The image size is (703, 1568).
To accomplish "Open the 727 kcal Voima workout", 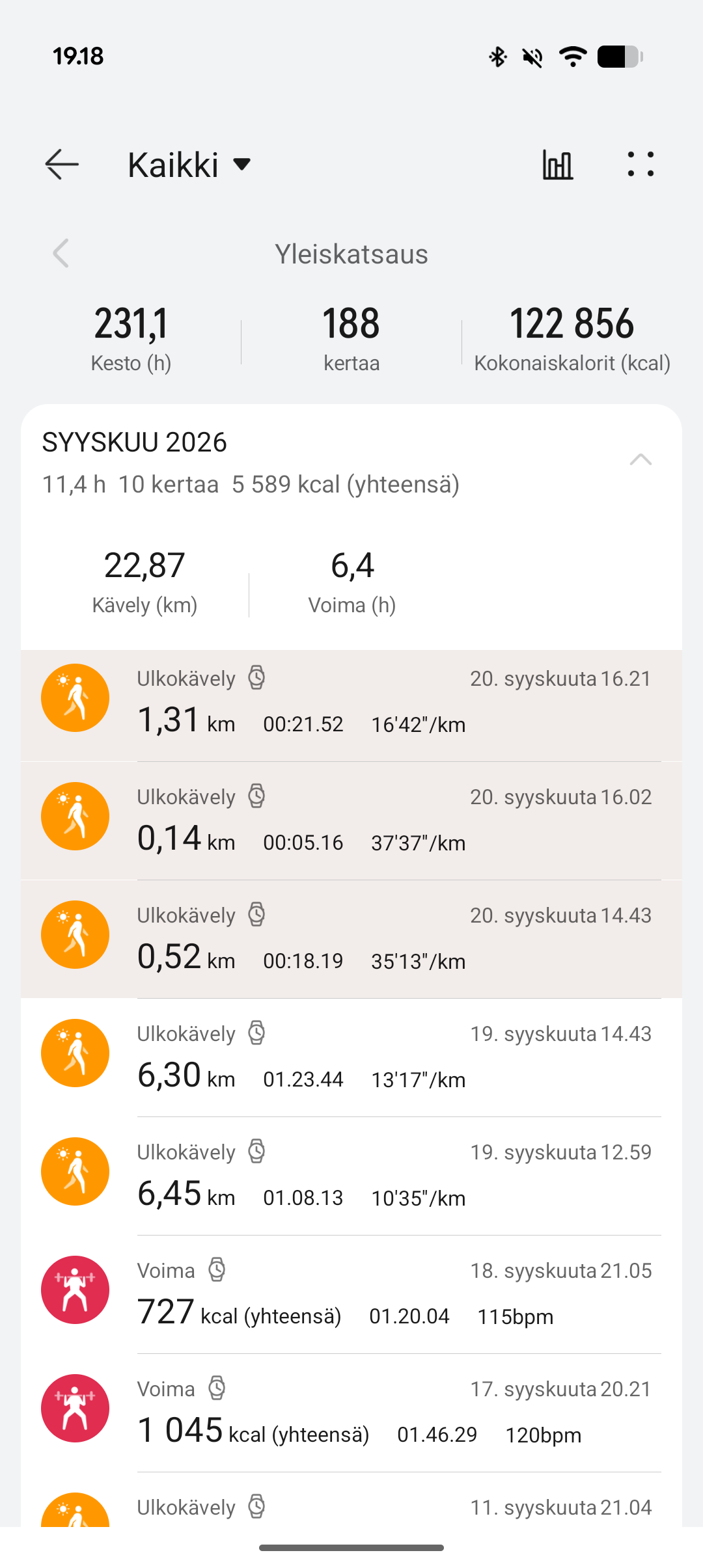I will 351,1295.
